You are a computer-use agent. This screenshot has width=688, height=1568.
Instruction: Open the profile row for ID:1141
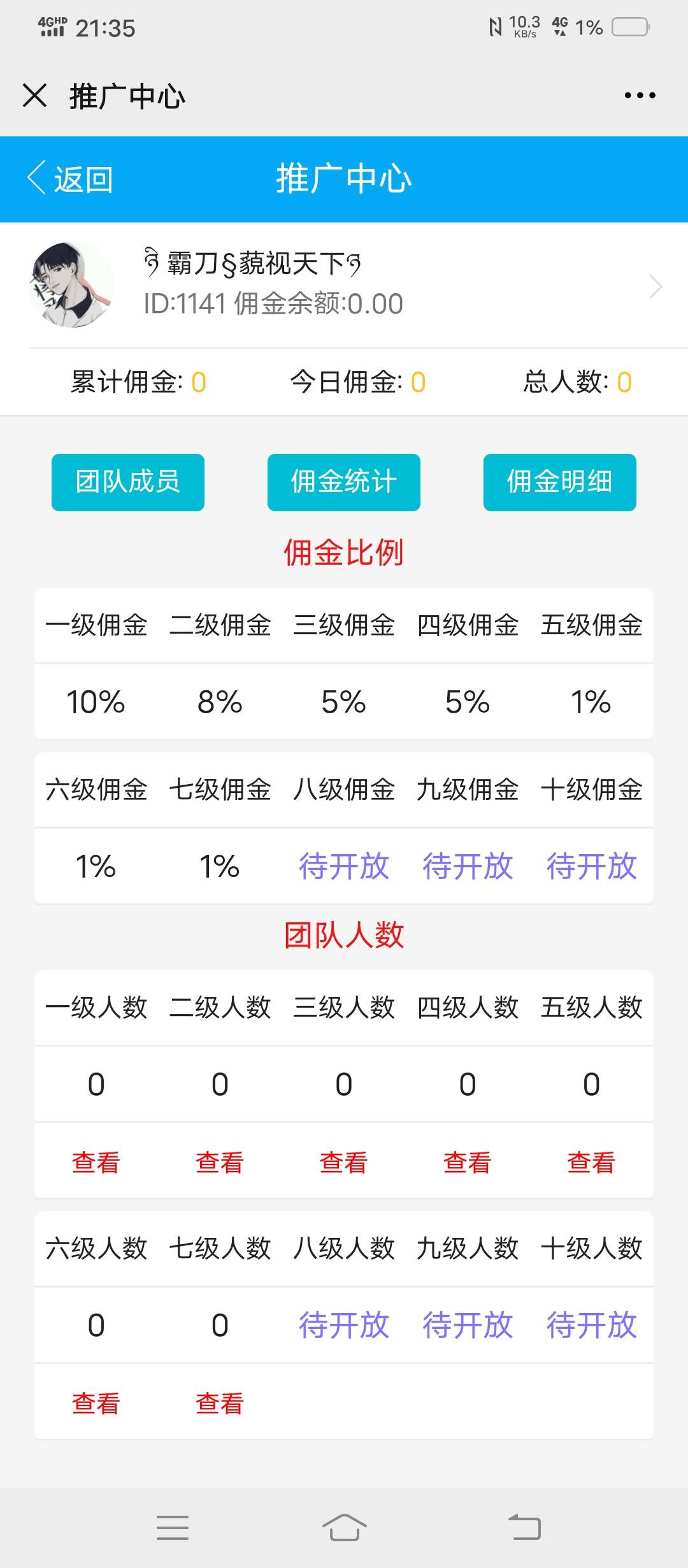344,286
